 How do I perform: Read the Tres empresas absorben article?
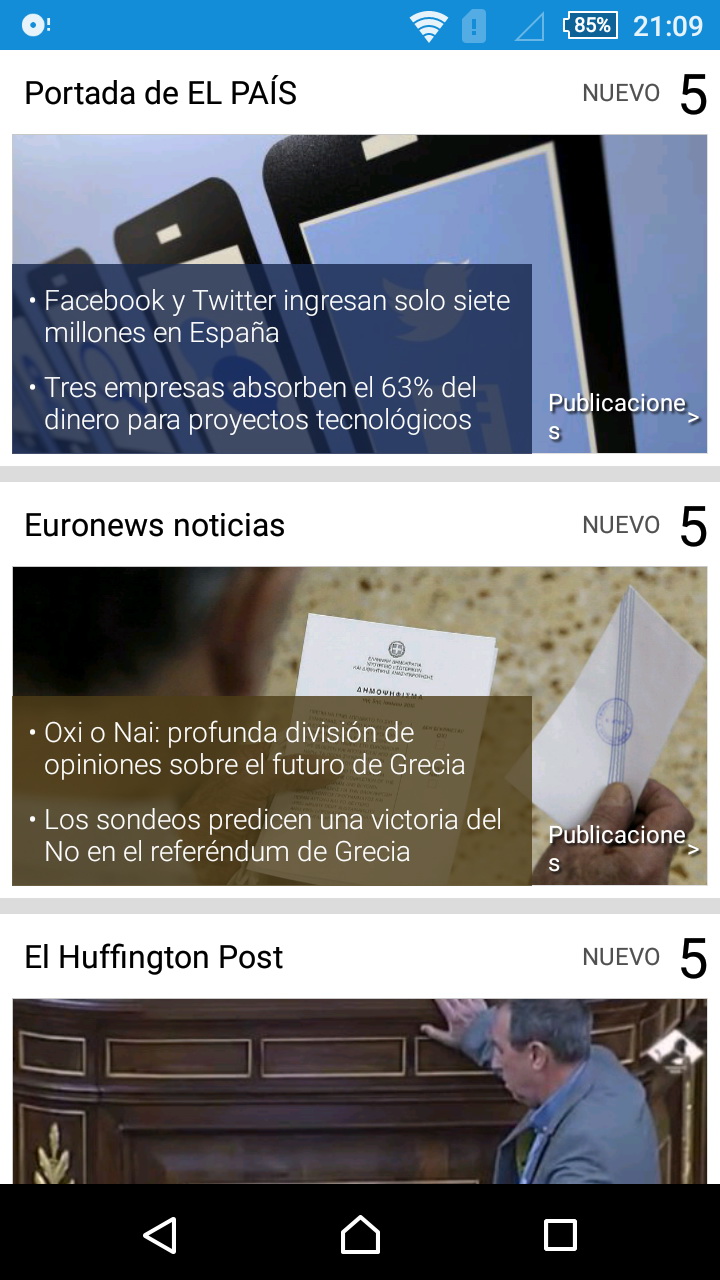[x=260, y=403]
